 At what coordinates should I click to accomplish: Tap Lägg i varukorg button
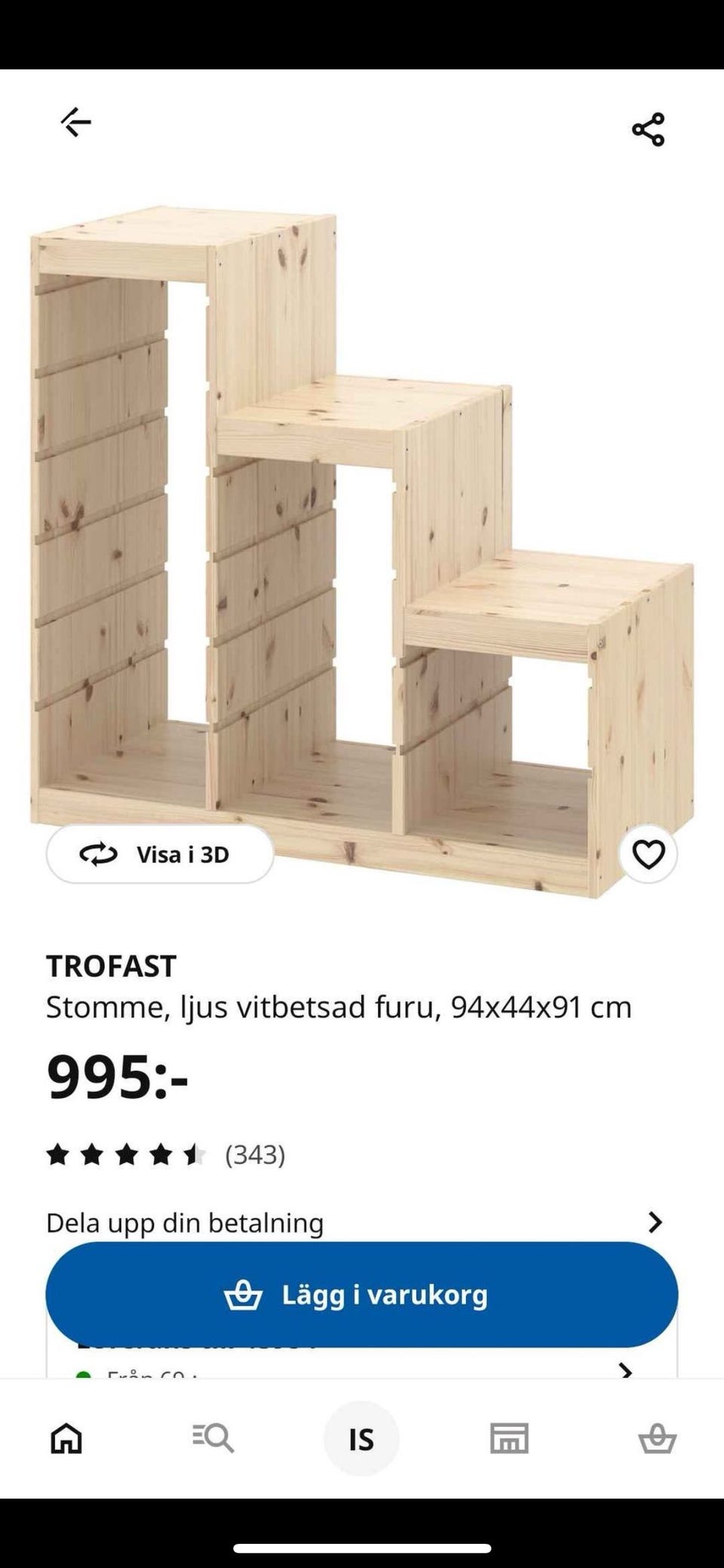pyautogui.click(x=362, y=1295)
